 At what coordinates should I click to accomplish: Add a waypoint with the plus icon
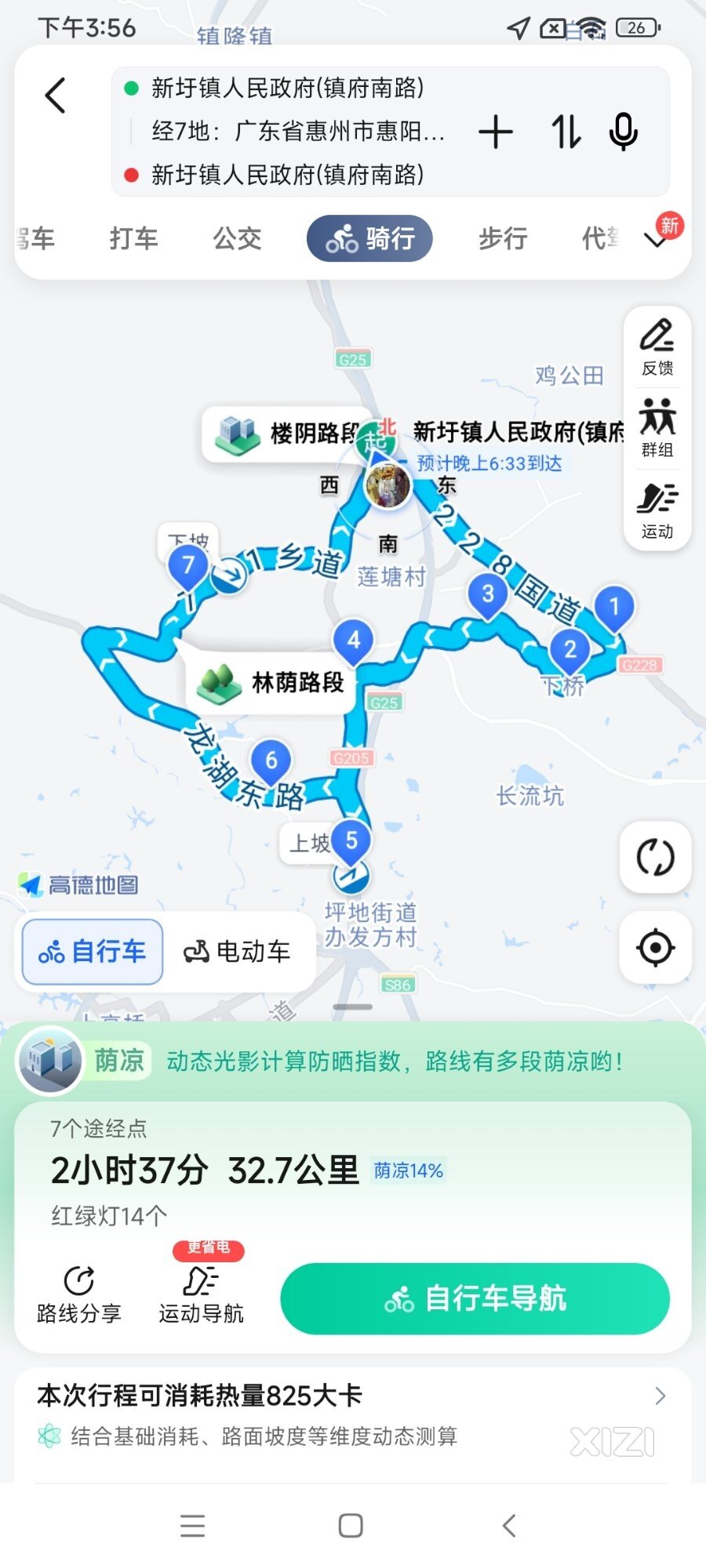(x=496, y=132)
